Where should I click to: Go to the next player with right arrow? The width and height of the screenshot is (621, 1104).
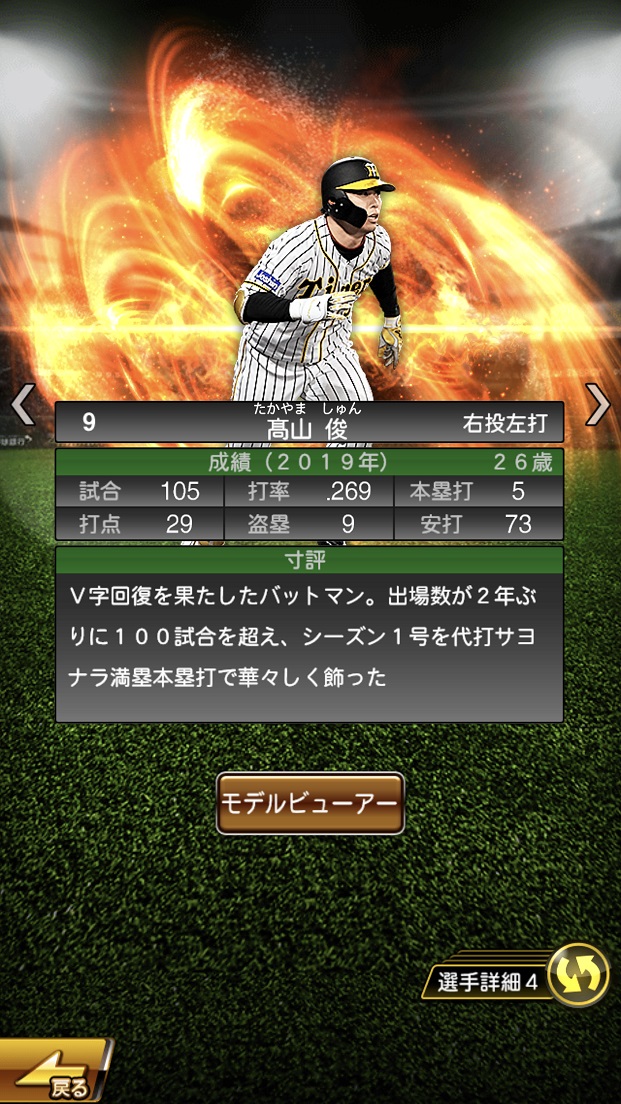coord(598,405)
